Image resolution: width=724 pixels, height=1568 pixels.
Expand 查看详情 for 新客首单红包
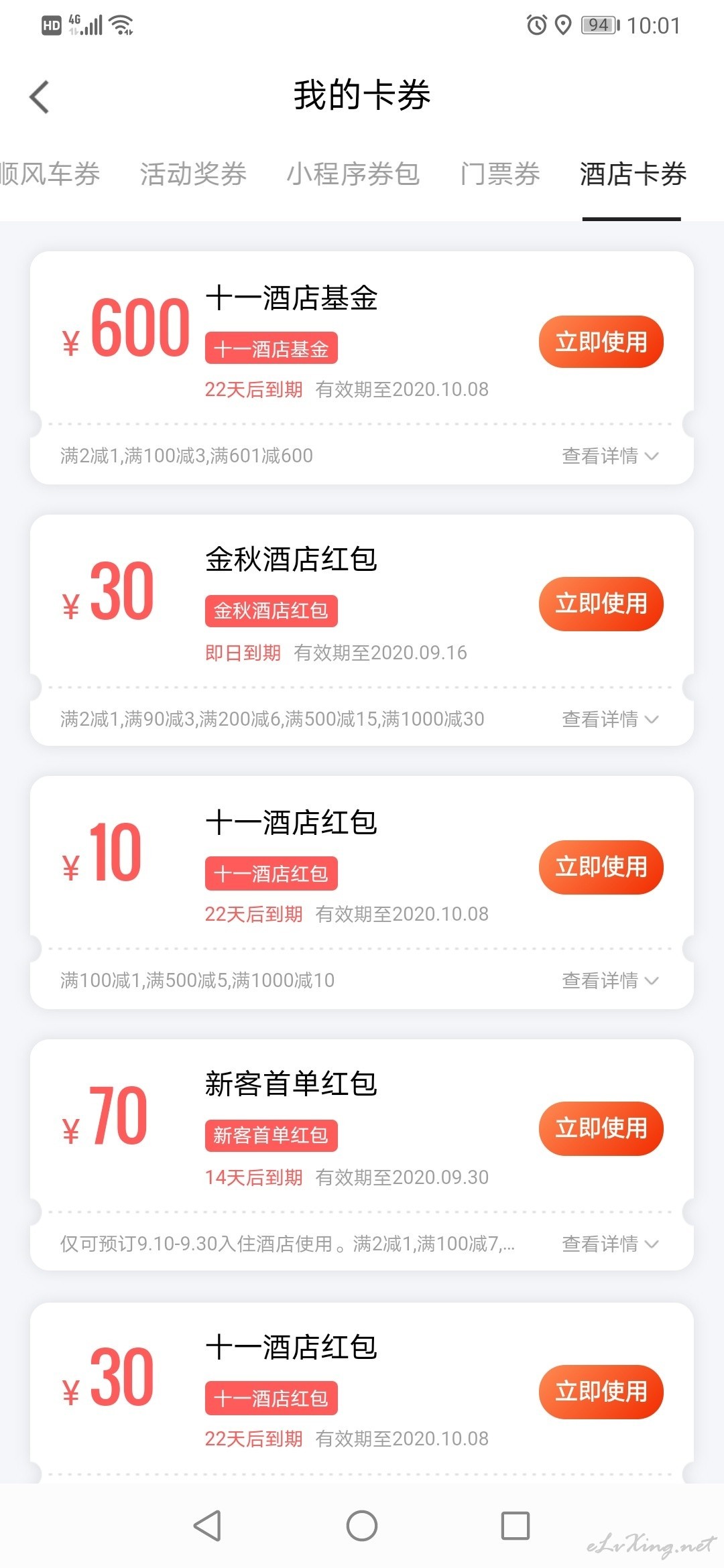click(611, 1244)
